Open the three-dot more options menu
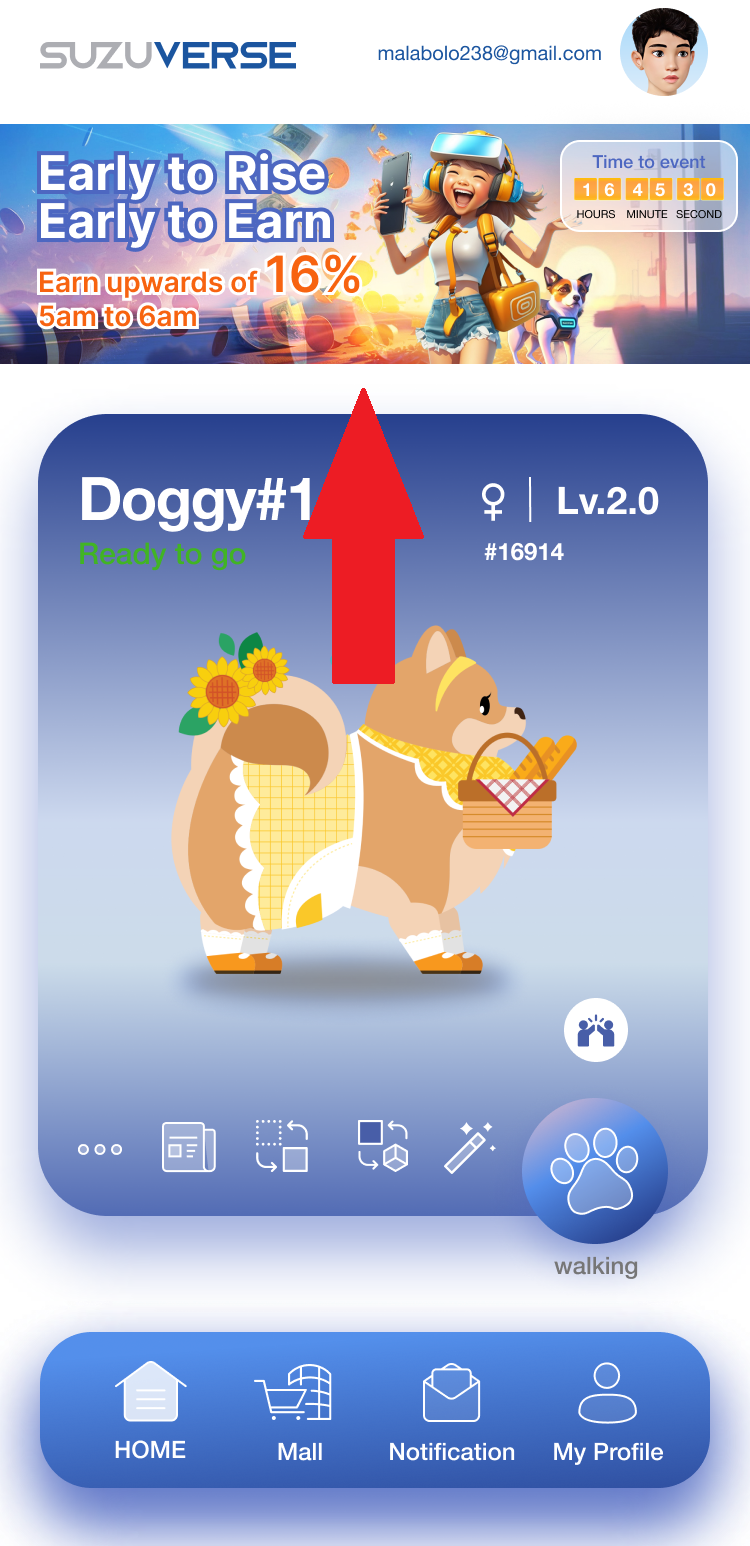 (x=100, y=1149)
